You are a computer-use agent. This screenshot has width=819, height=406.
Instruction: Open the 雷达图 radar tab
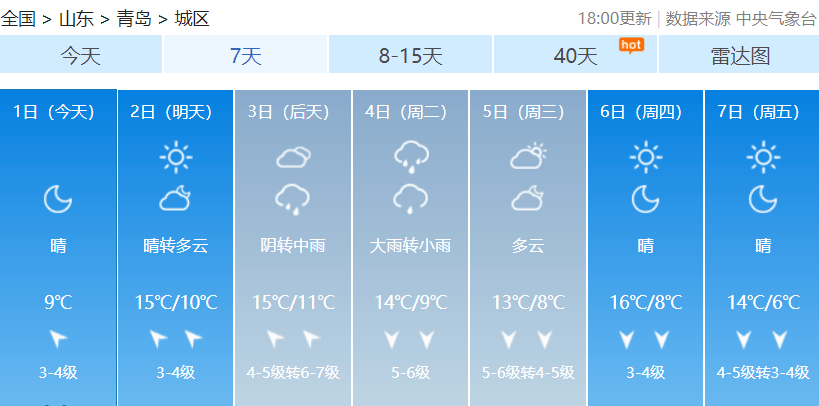click(x=740, y=56)
